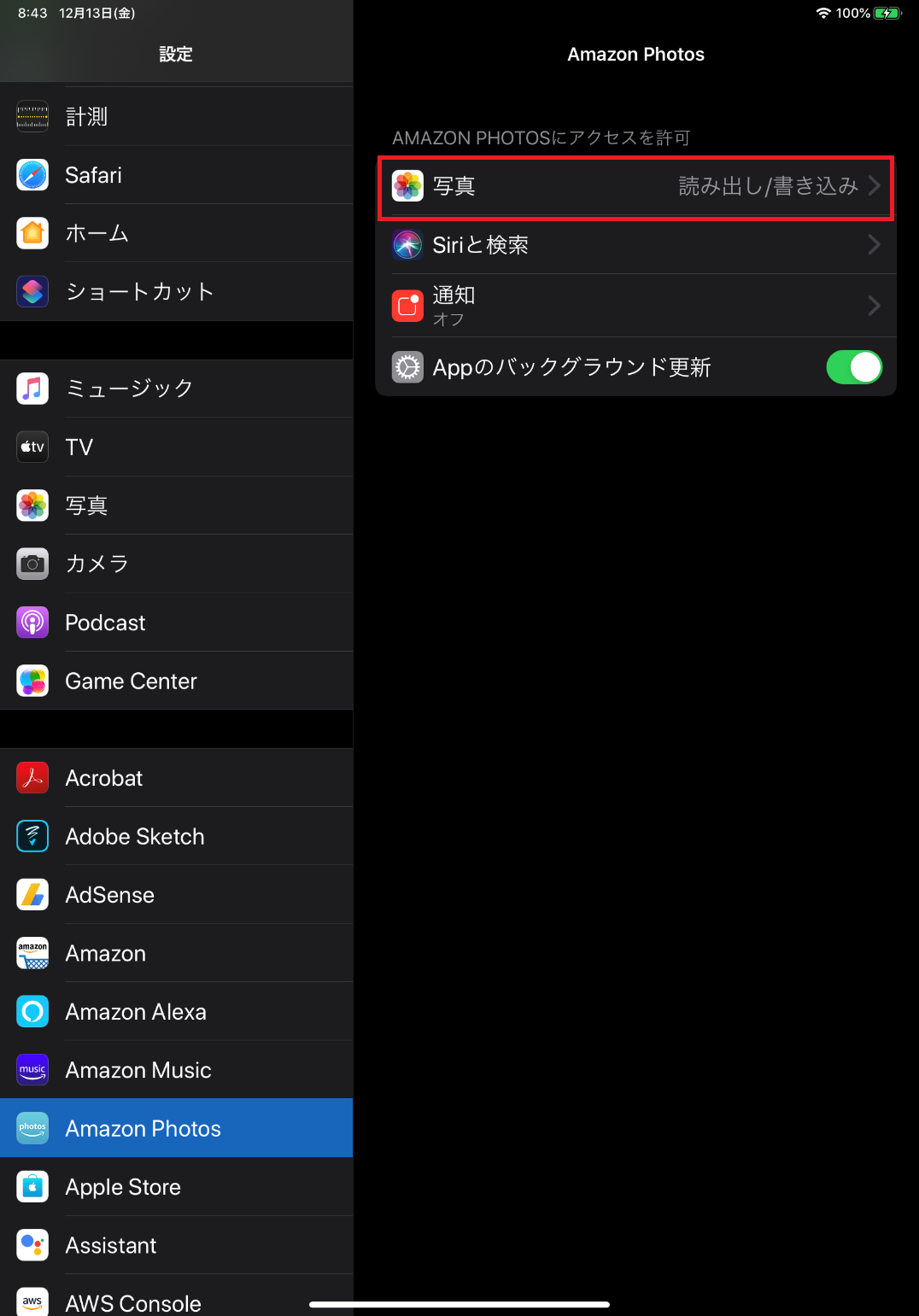Open ホーム settings
This screenshot has width=919, height=1316.
(x=176, y=233)
